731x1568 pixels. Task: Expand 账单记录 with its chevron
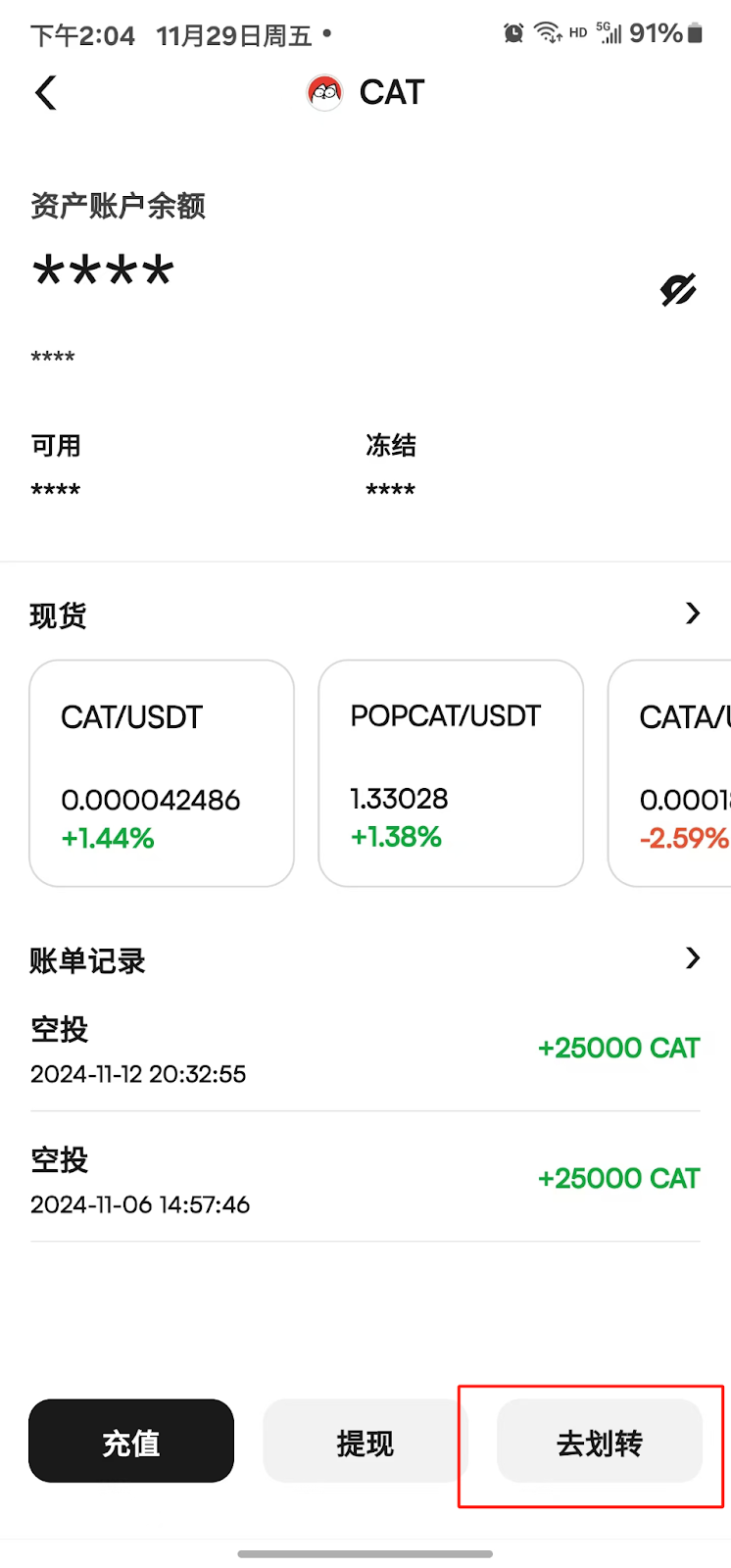tap(693, 958)
